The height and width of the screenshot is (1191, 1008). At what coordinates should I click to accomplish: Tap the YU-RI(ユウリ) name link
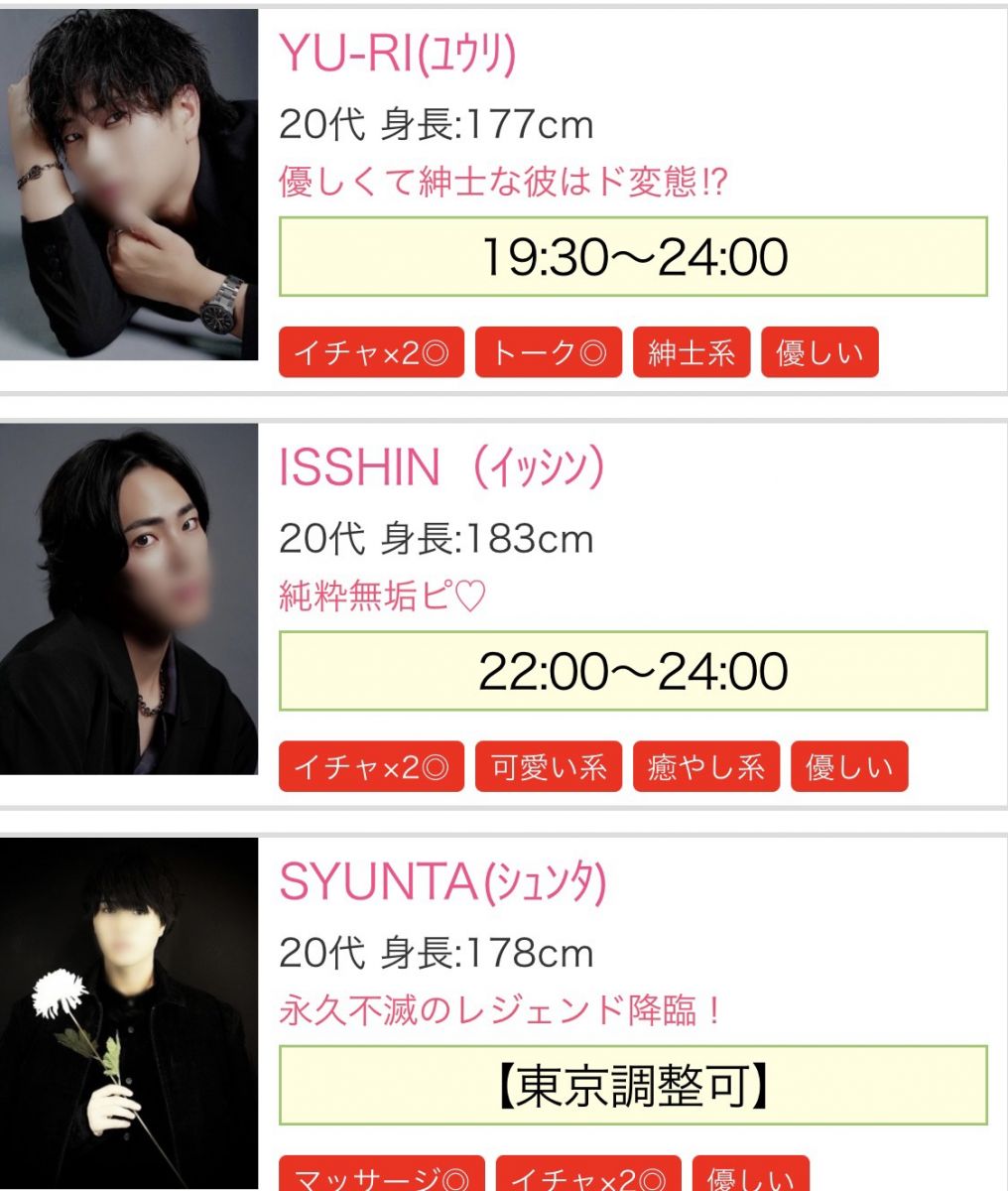[398, 54]
